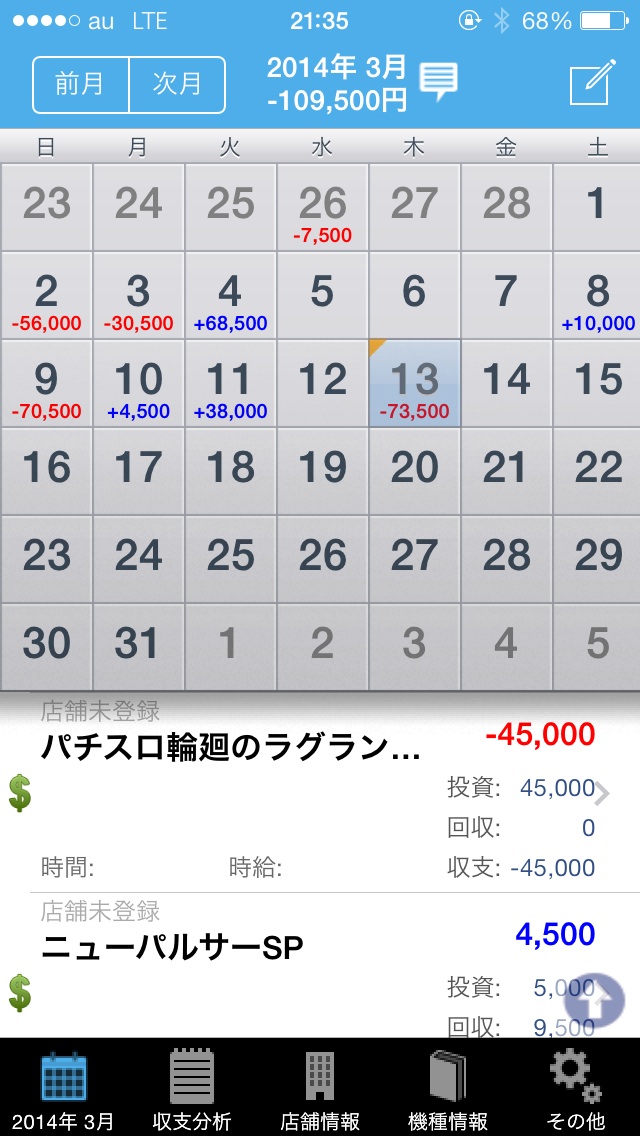Image resolution: width=640 pixels, height=1136 pixels.
Task: Open the その他 settings tab
Action: pos(576,1088)
